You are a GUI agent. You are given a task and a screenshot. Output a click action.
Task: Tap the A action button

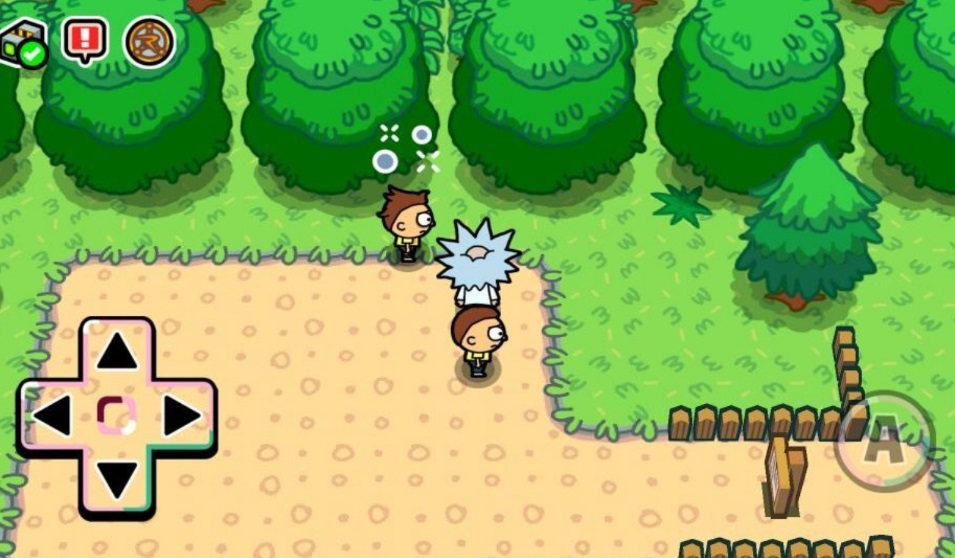[x=886, y=441]
